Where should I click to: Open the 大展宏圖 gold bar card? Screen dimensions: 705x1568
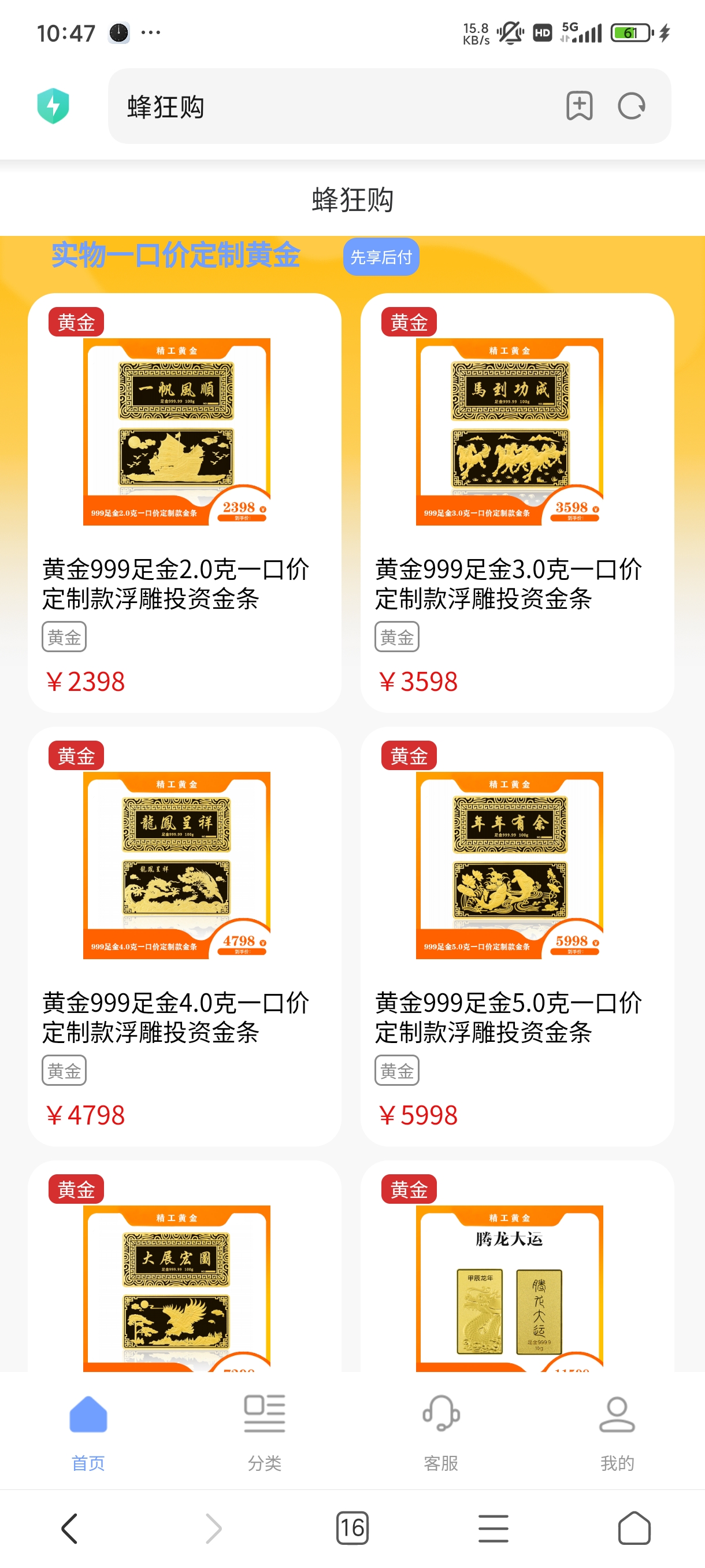pos(184,1266)
